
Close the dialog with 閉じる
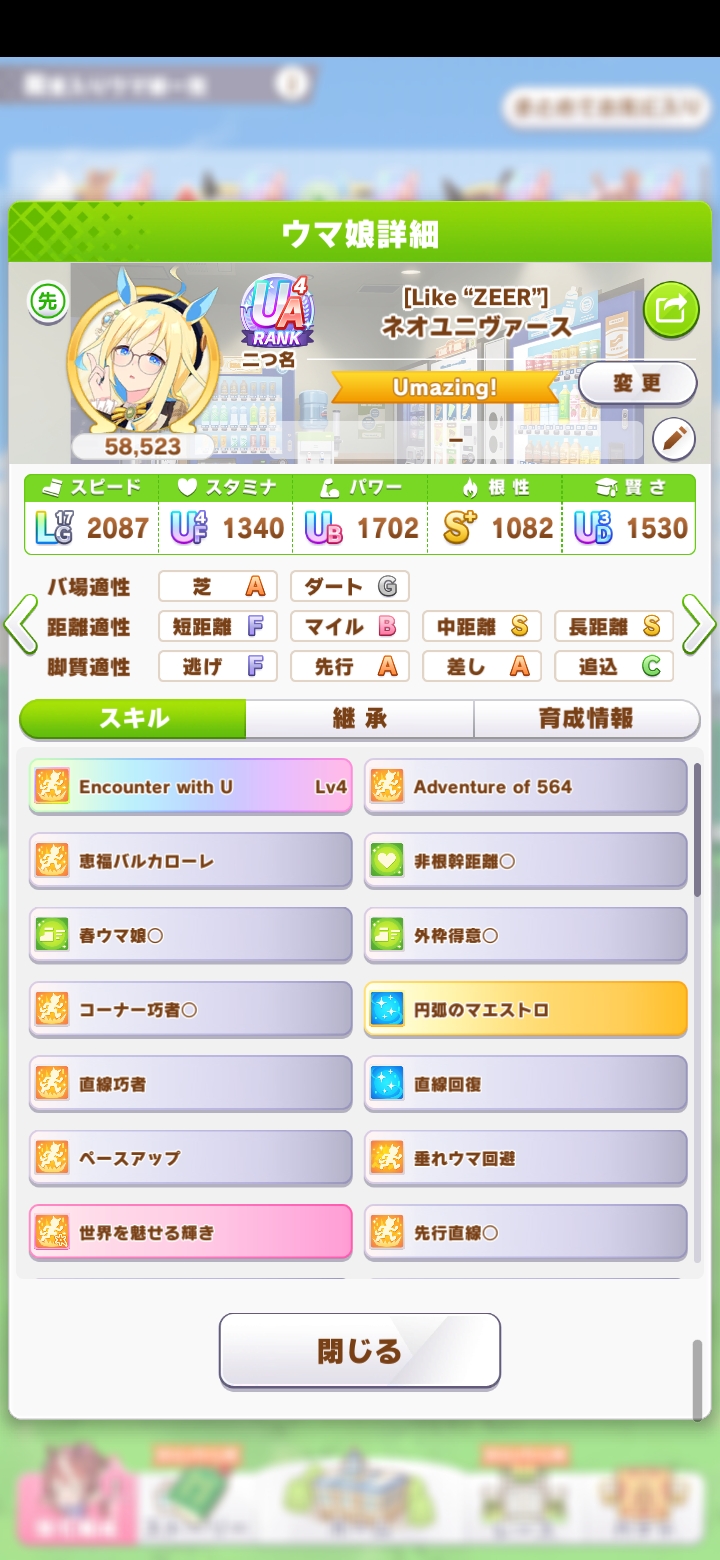click(359, 1351)
